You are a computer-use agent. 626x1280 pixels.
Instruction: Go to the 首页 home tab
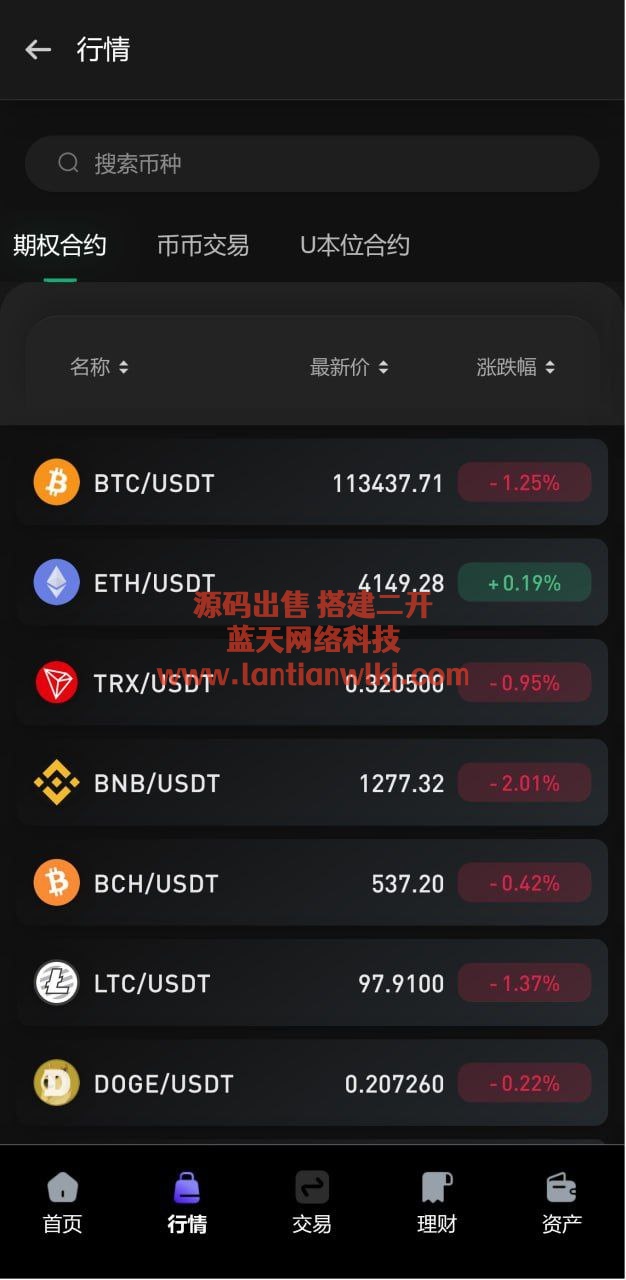(x=62, y=1203)
